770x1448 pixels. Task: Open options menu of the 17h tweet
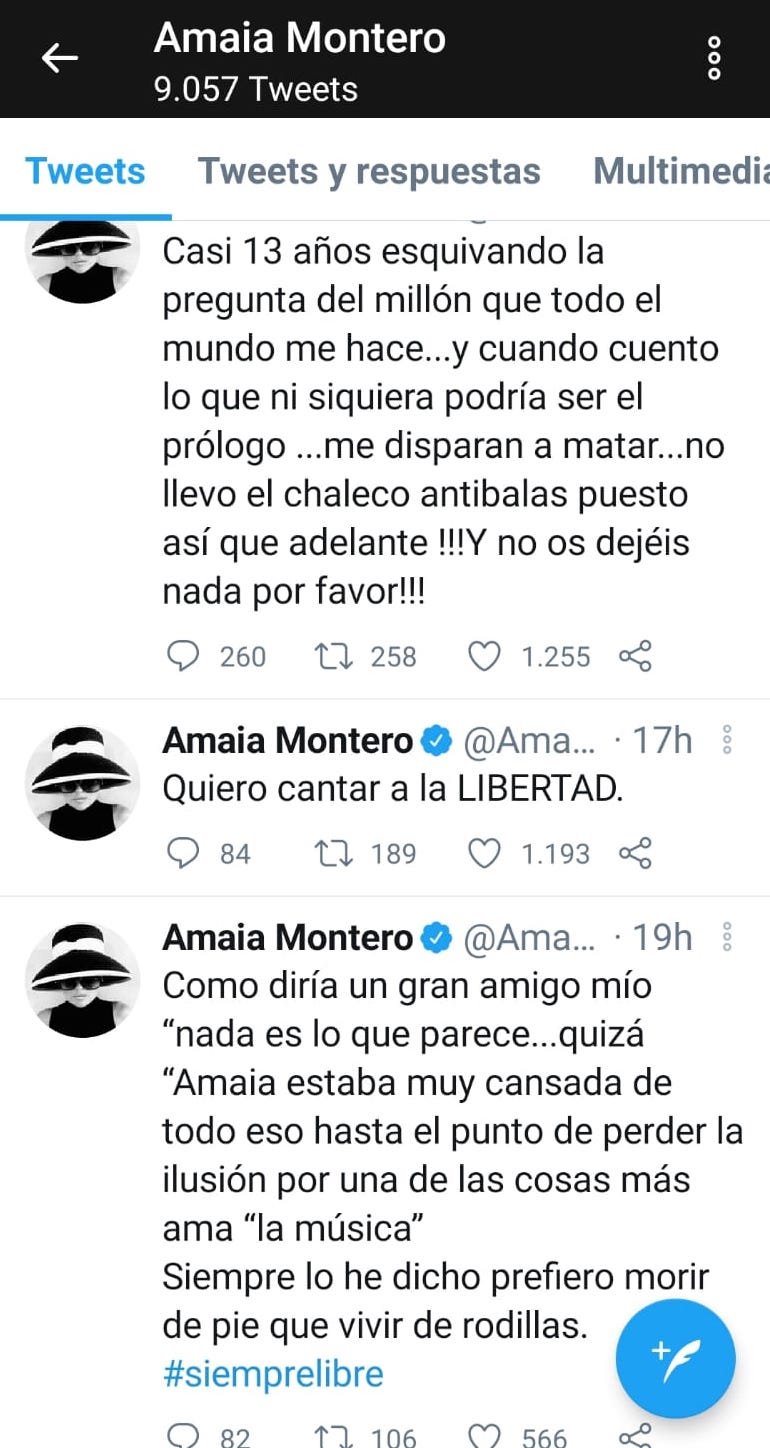[727, 740]
